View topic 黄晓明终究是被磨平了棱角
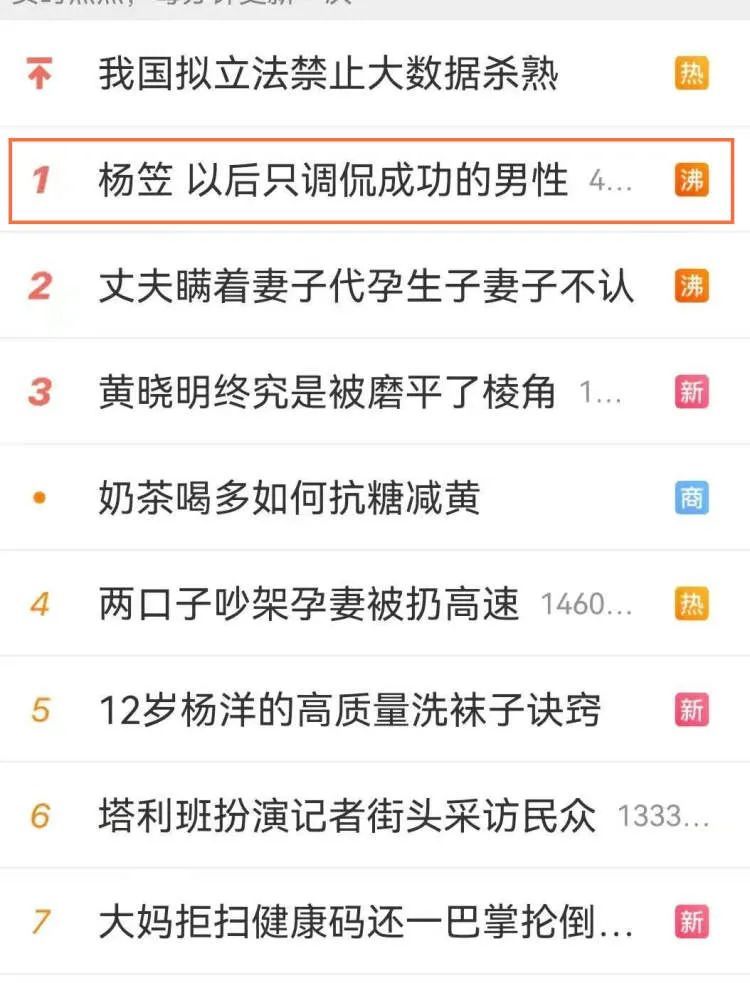Image resolution: width=750 pixels, height=983 pixels. tap(327, 393)
